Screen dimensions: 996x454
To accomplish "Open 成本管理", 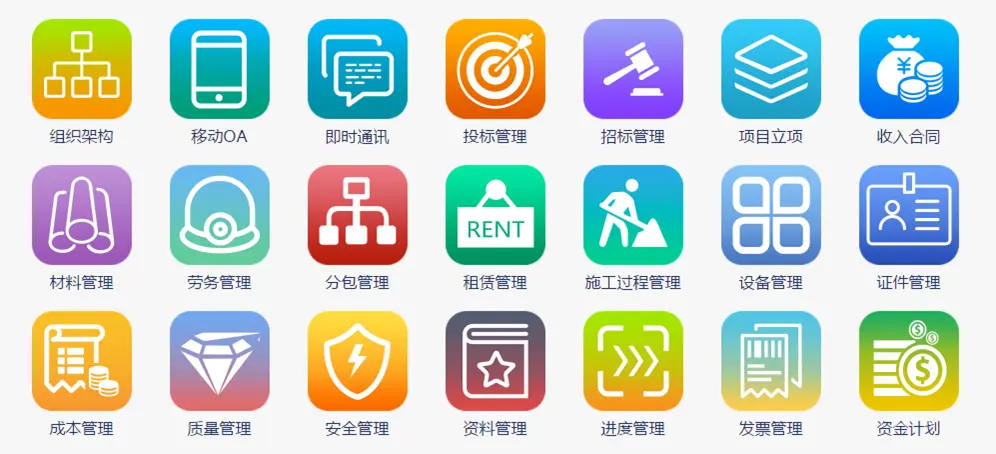I will [x=82, y=361].
